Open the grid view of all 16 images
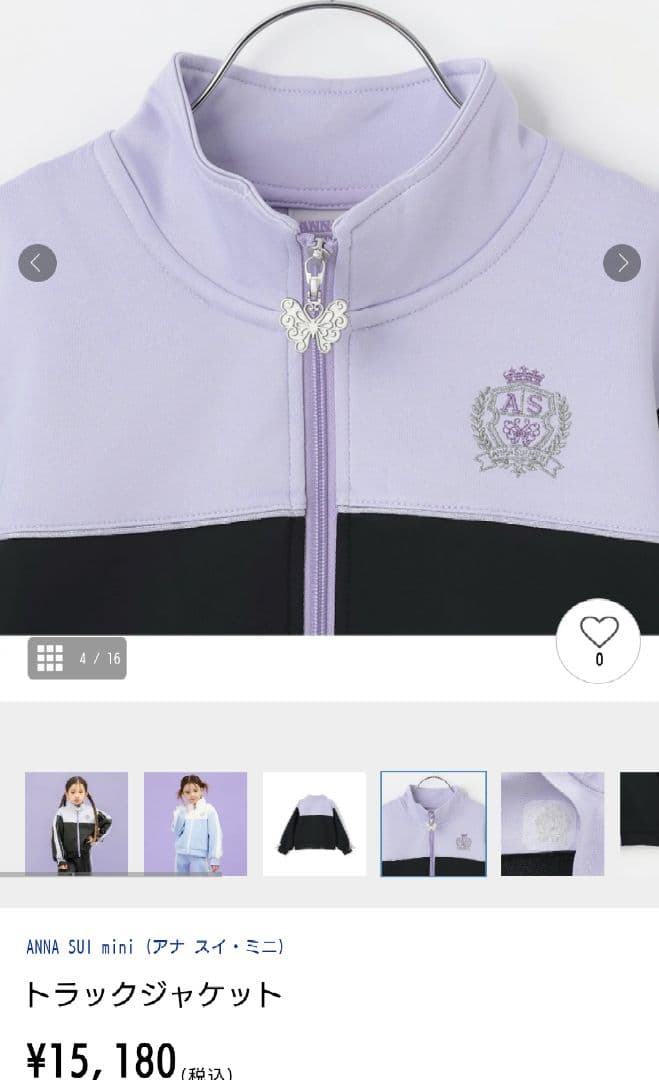 tap(77, 658)
